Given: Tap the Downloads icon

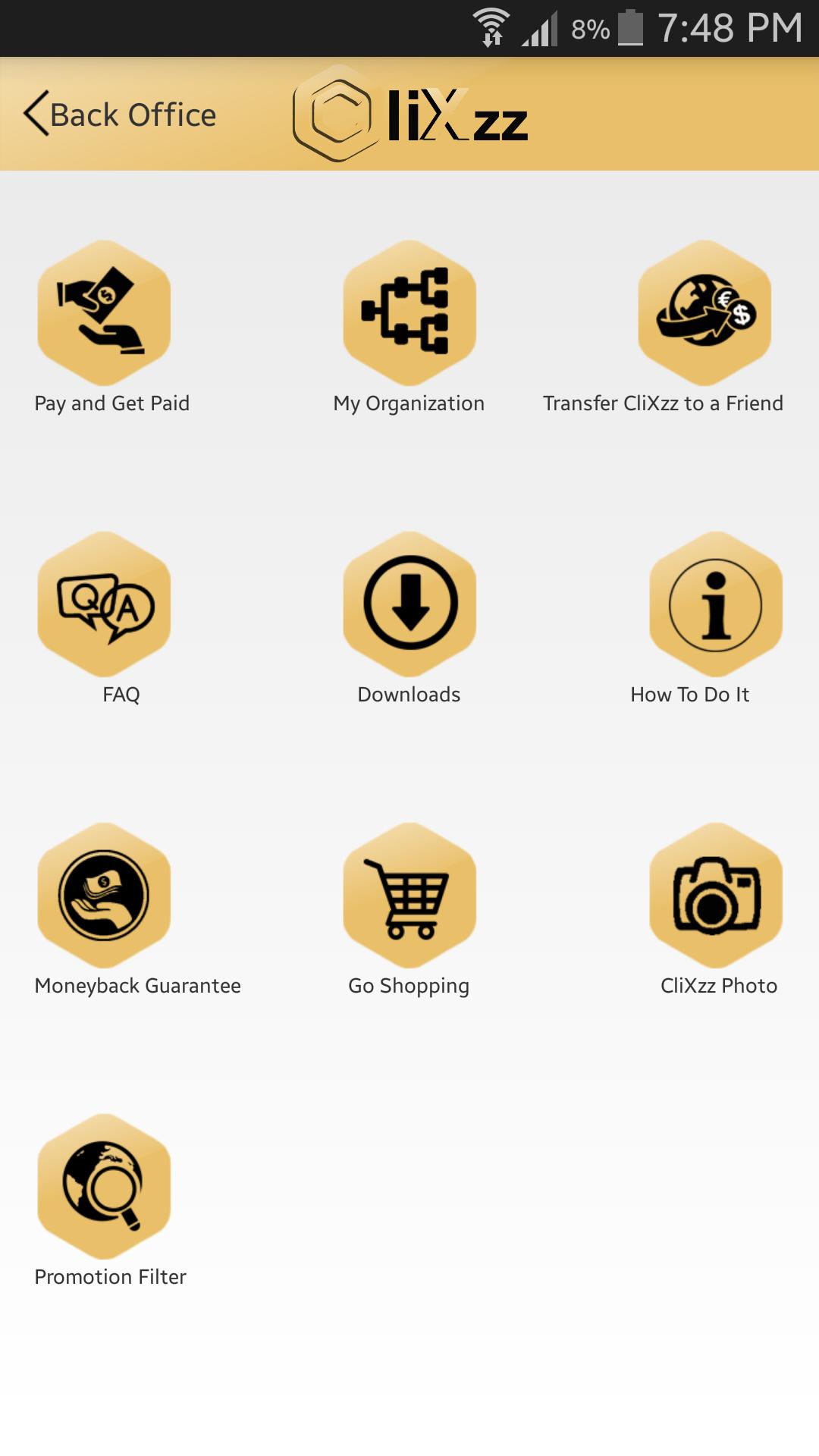Looking at the screenshot, I should tap(409, 604).
